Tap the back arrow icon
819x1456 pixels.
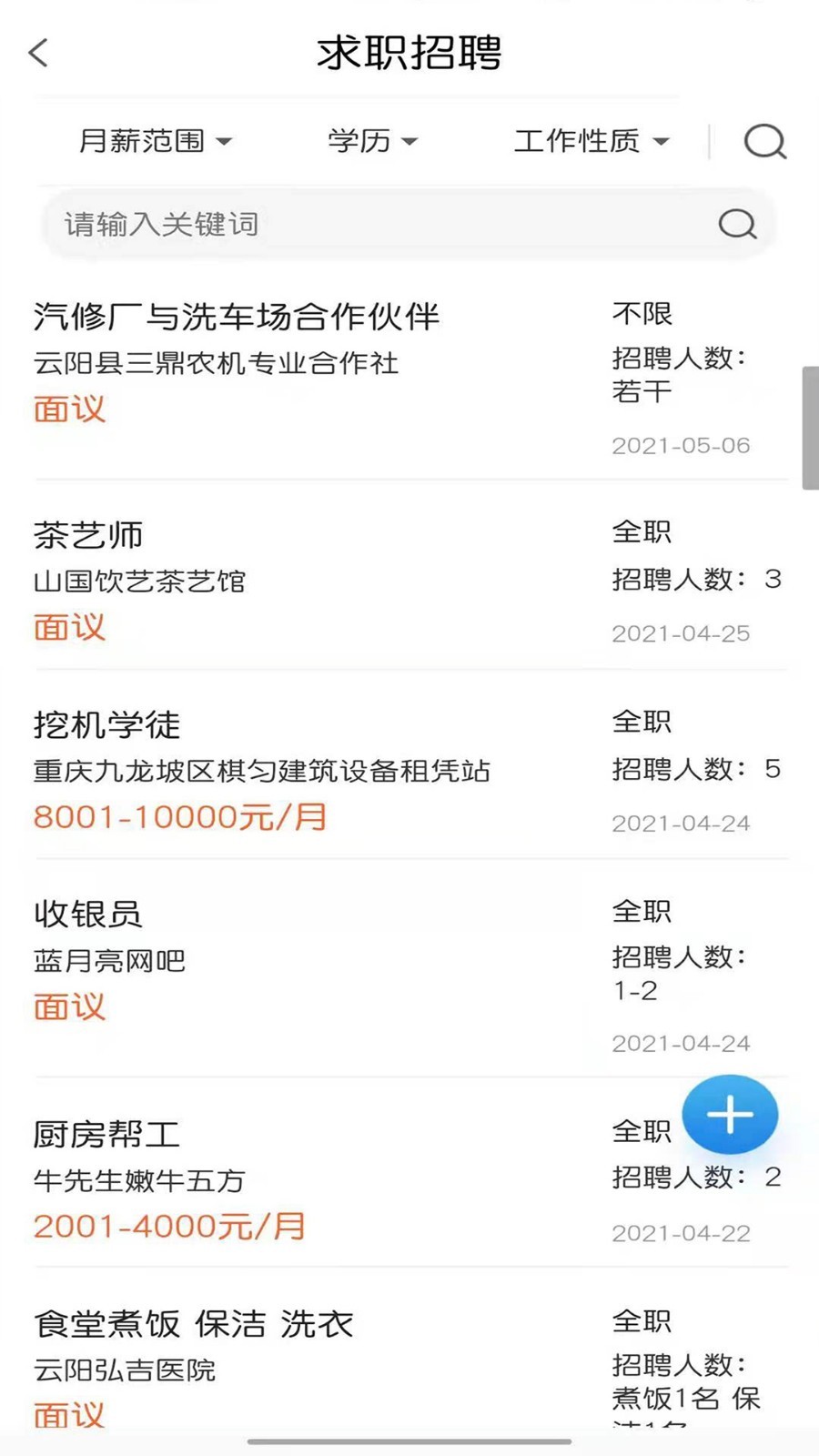pos(36,53)
